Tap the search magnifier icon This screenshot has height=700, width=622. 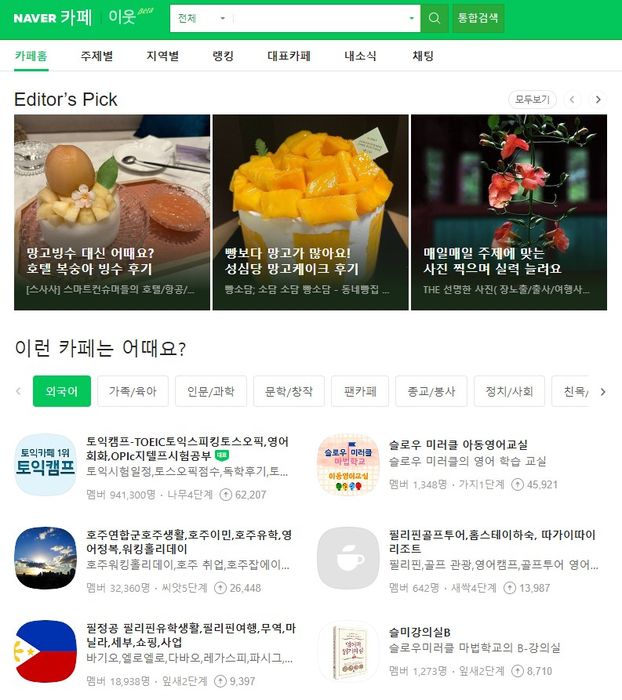click(434, 18)
